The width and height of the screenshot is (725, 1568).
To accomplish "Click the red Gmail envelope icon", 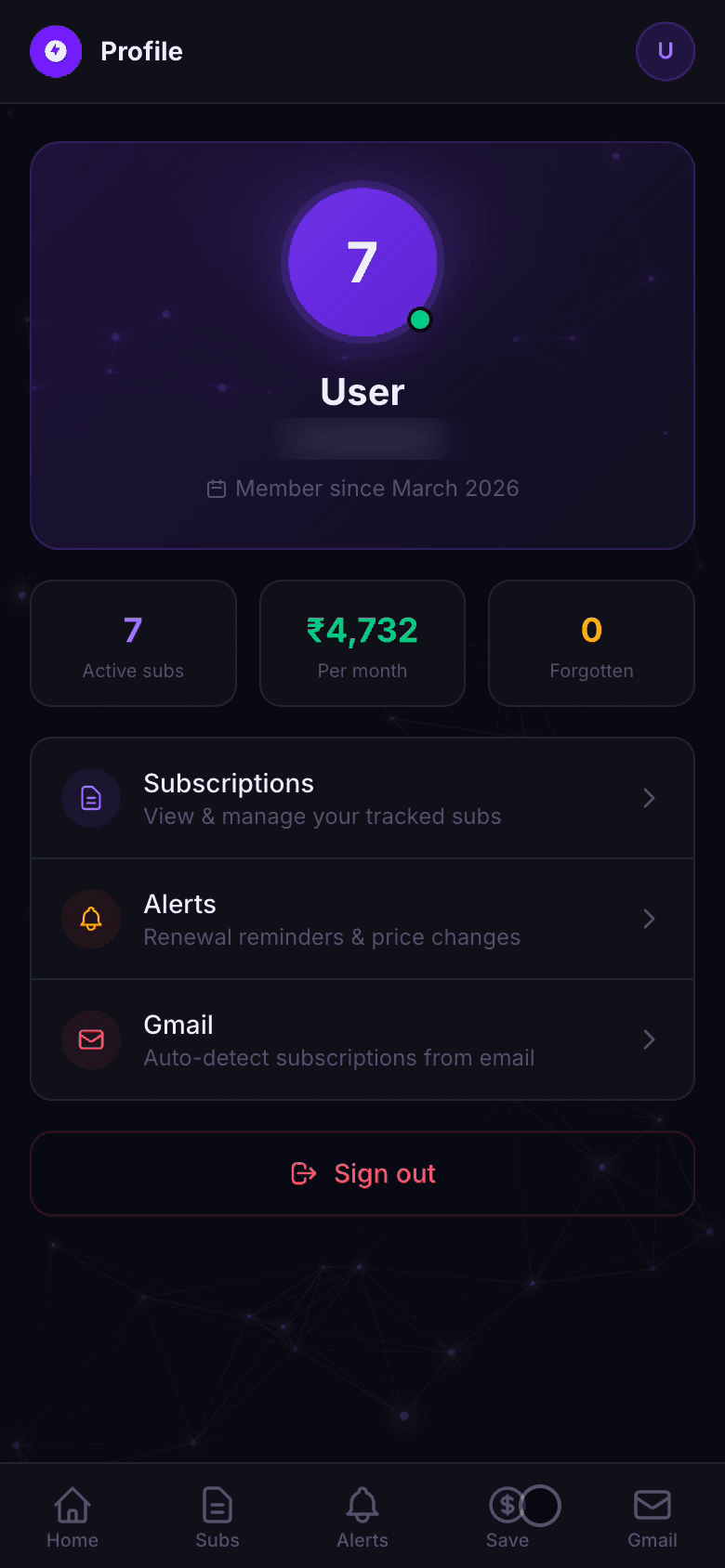I will (x=91, y=1039).
